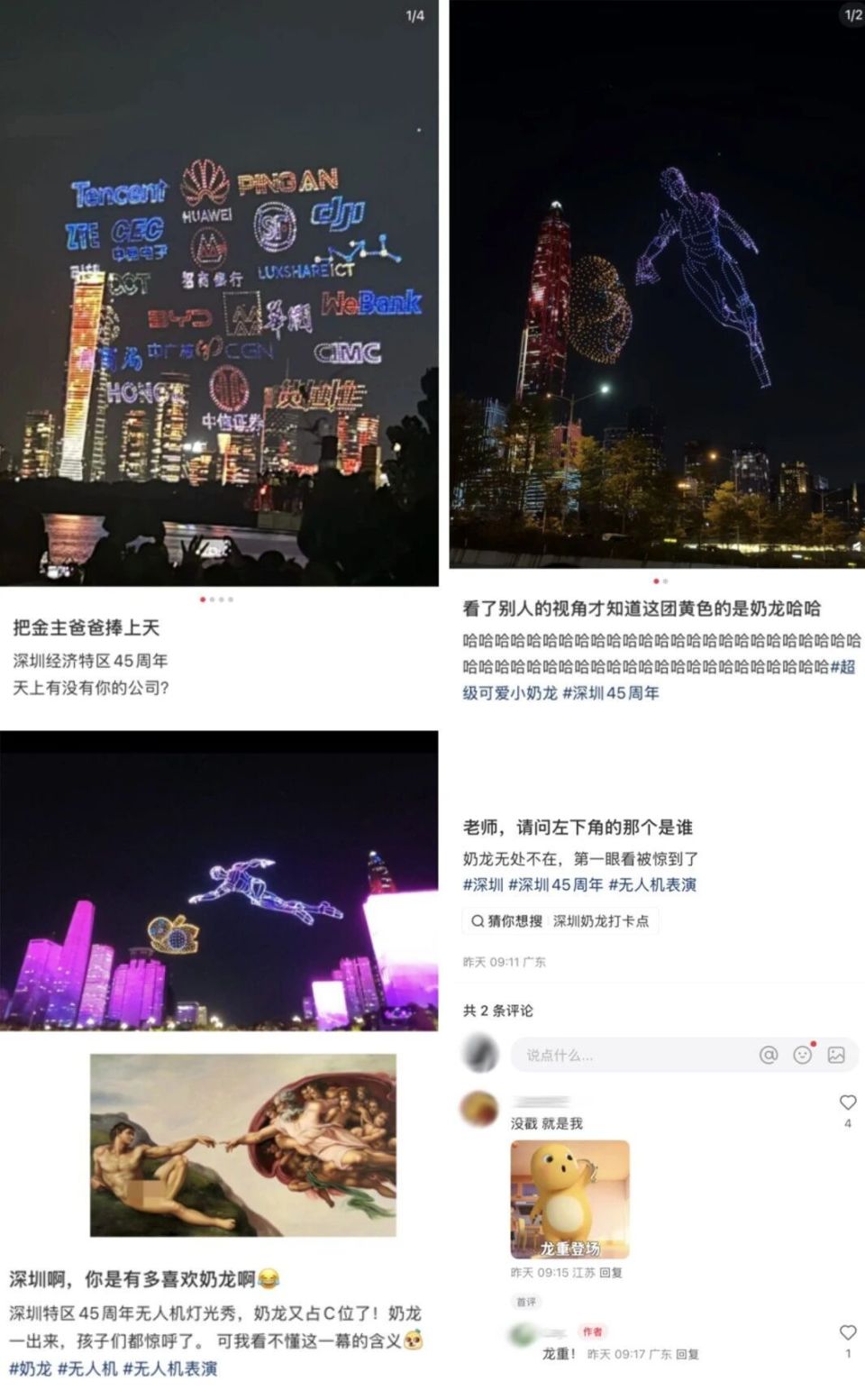The image size is (865, 1400).
Task: Click the red notification dot on the emoji icon
Action: coord(813,1044)
